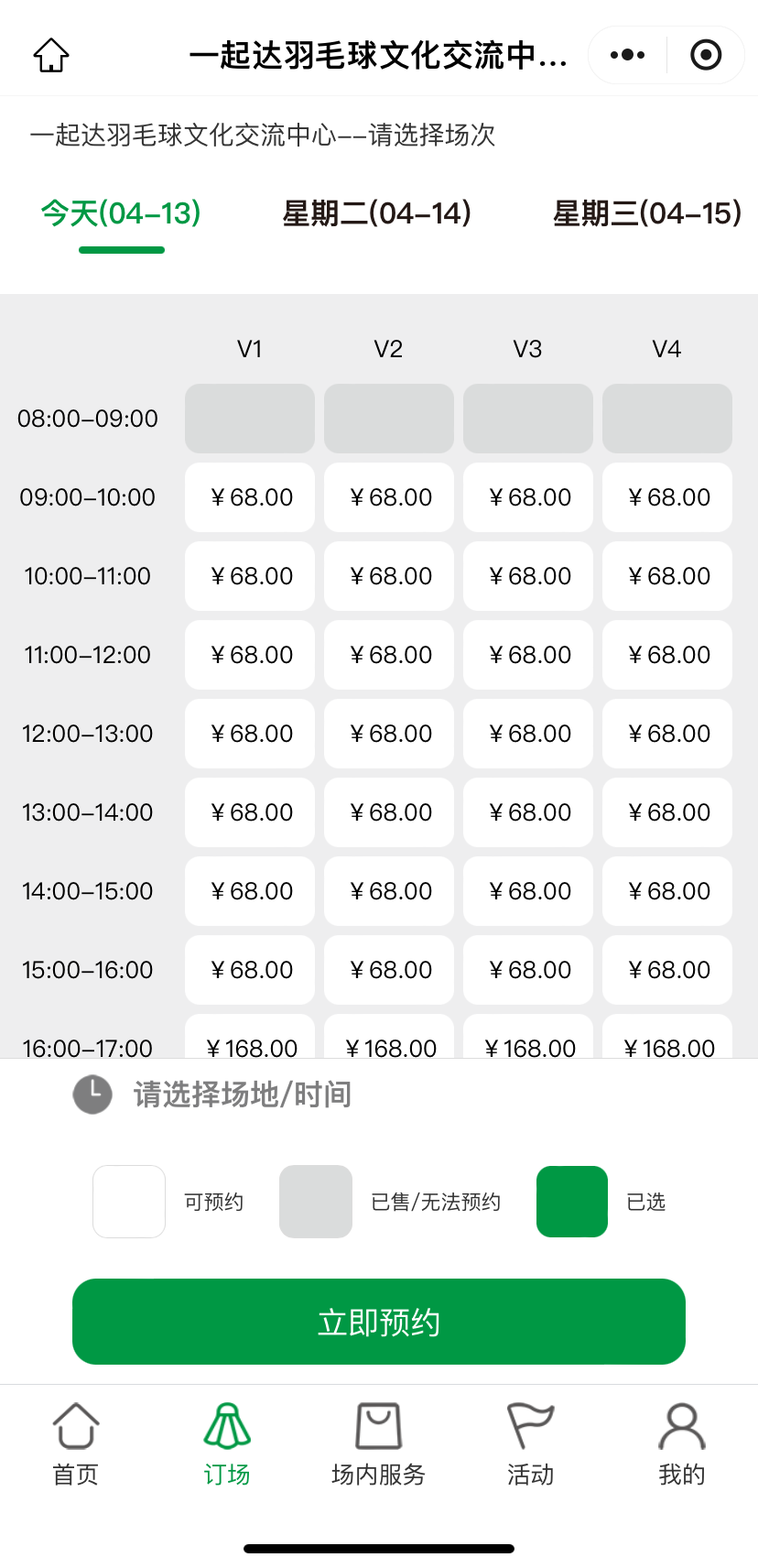Tap the 立即预约 button
Image resolution: width=758 pixels, height=1568 pixels.
pyautogui.click(x=379, y=1322)
